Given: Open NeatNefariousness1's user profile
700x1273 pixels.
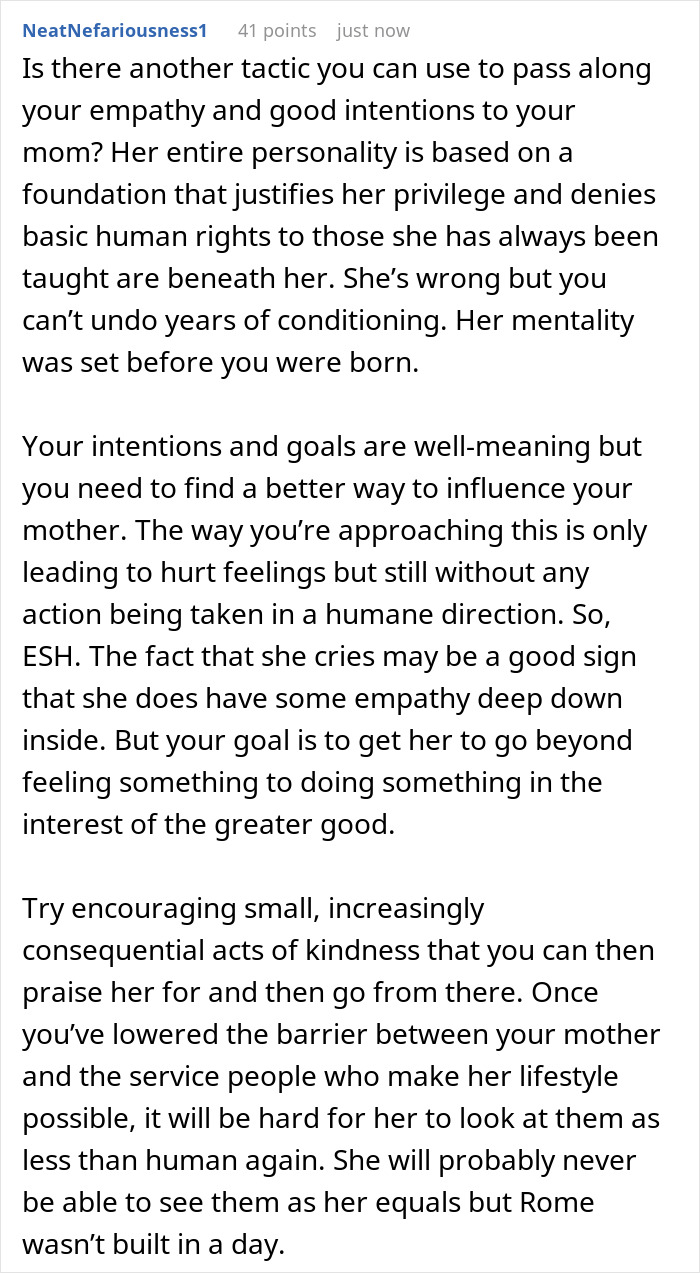Looking at the screenshot, I should 114,31.
